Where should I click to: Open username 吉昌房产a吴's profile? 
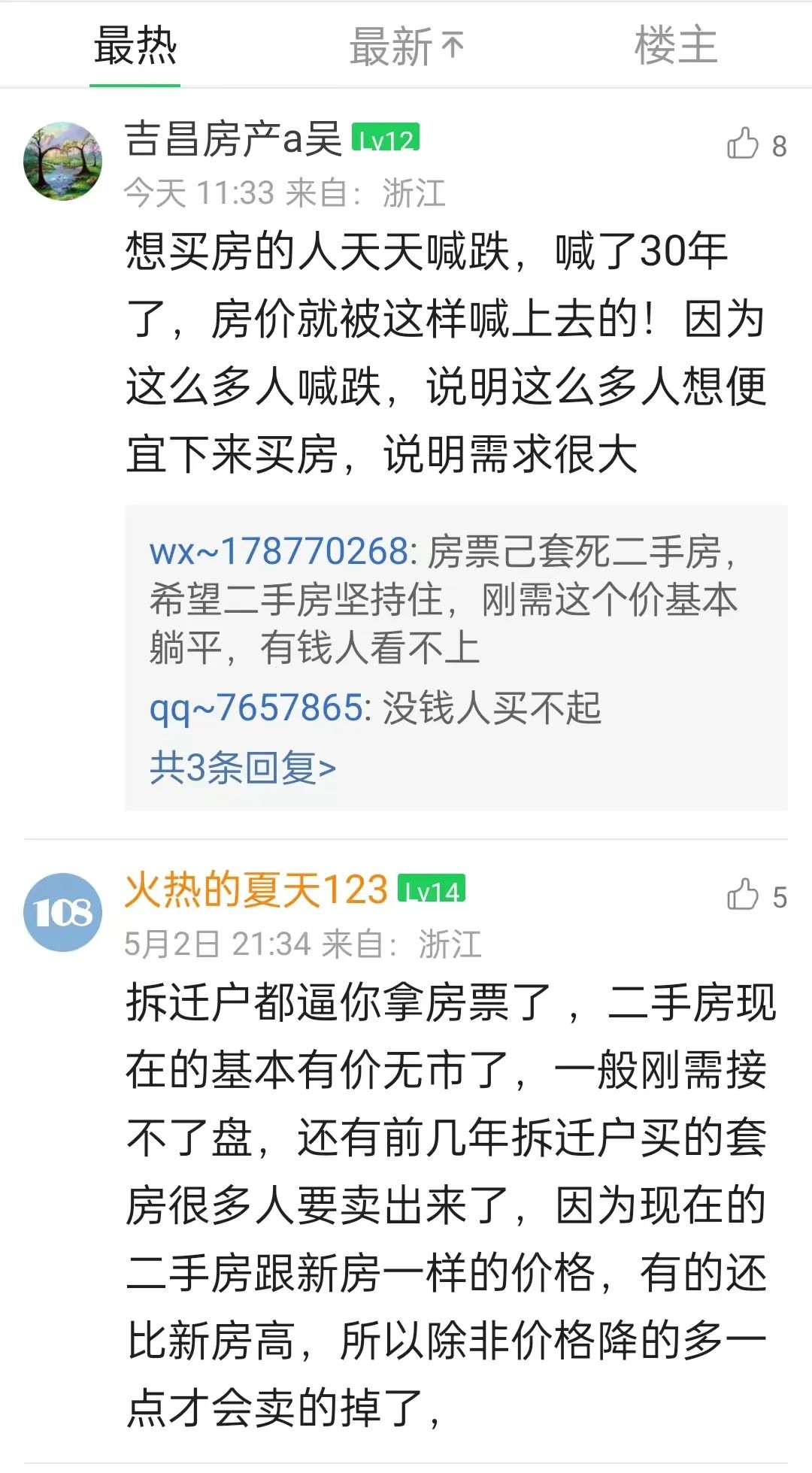point(233,139)
